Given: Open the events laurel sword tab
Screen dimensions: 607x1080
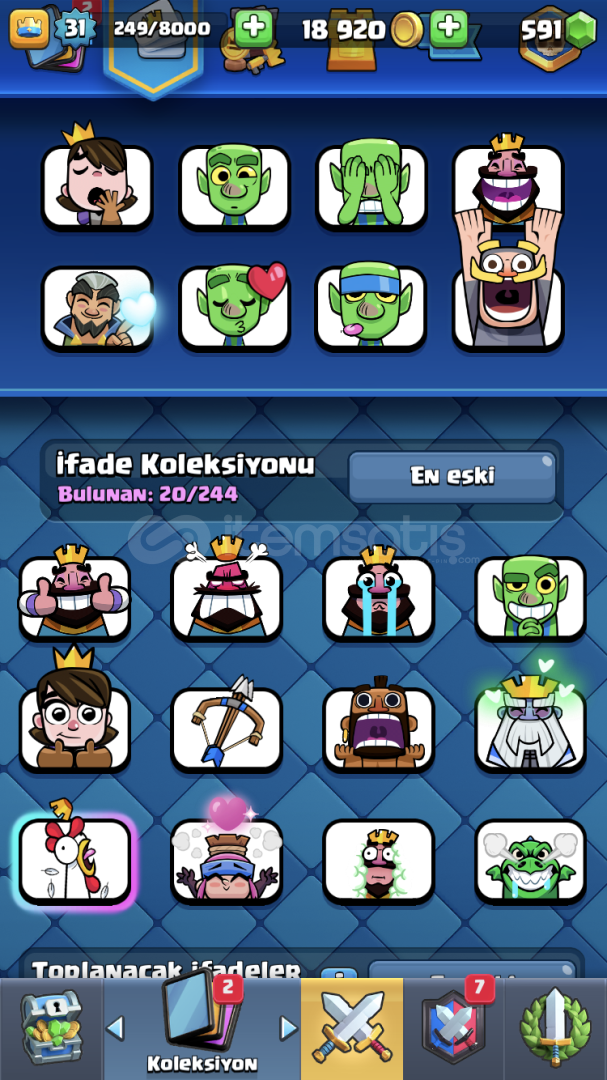Looking at the screenshot, I should coord(555,1029).
